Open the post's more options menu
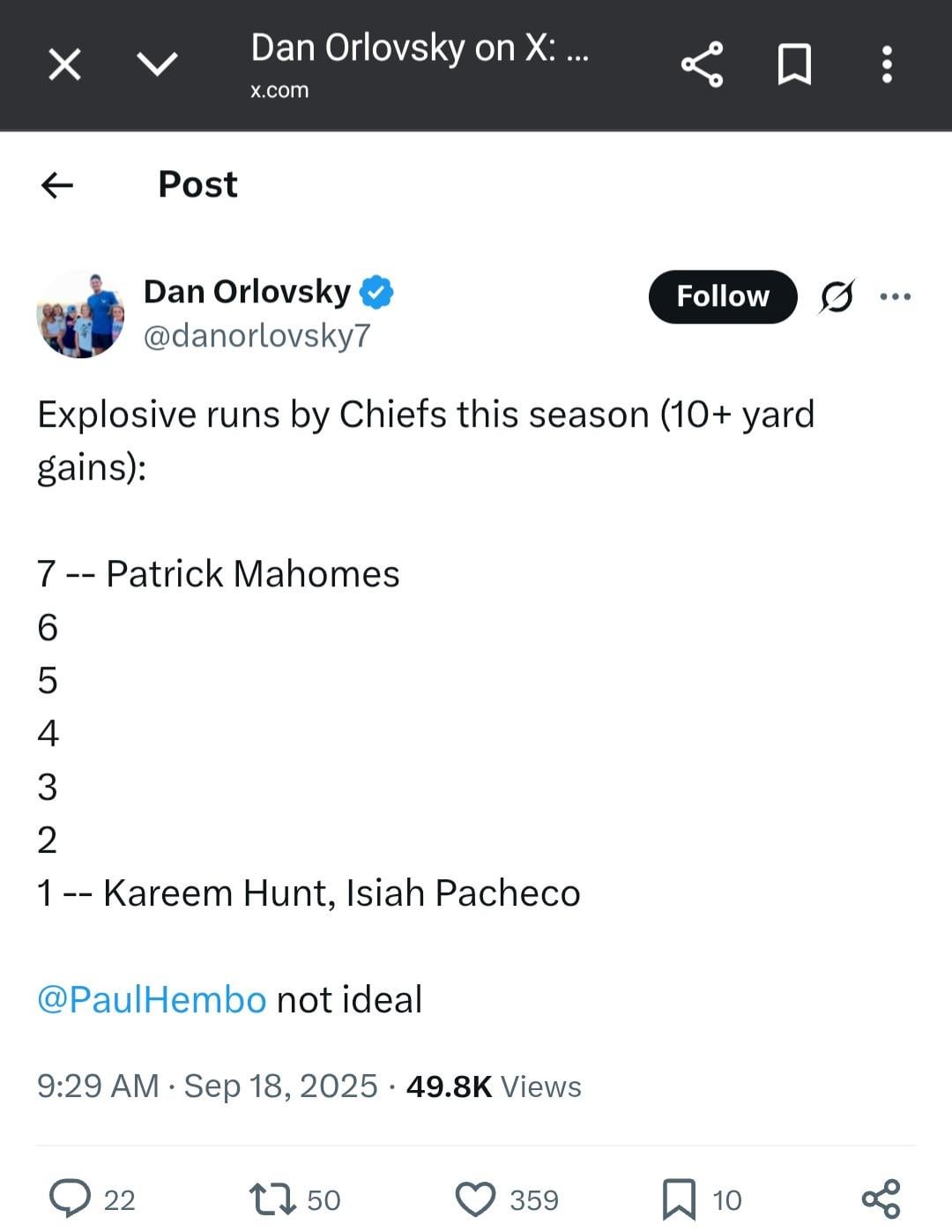 [896, 296]
